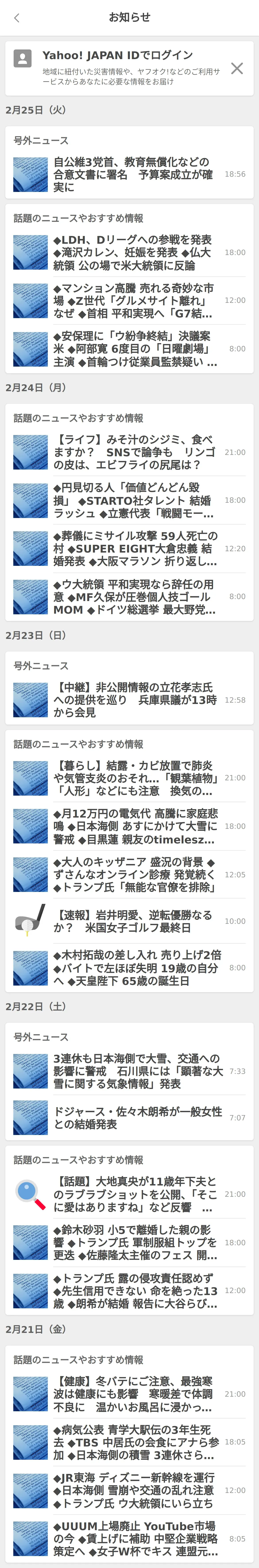This screenshot has width=259, height=1568.
Task: Go back from the お知らせ screen
Action: 16,18
